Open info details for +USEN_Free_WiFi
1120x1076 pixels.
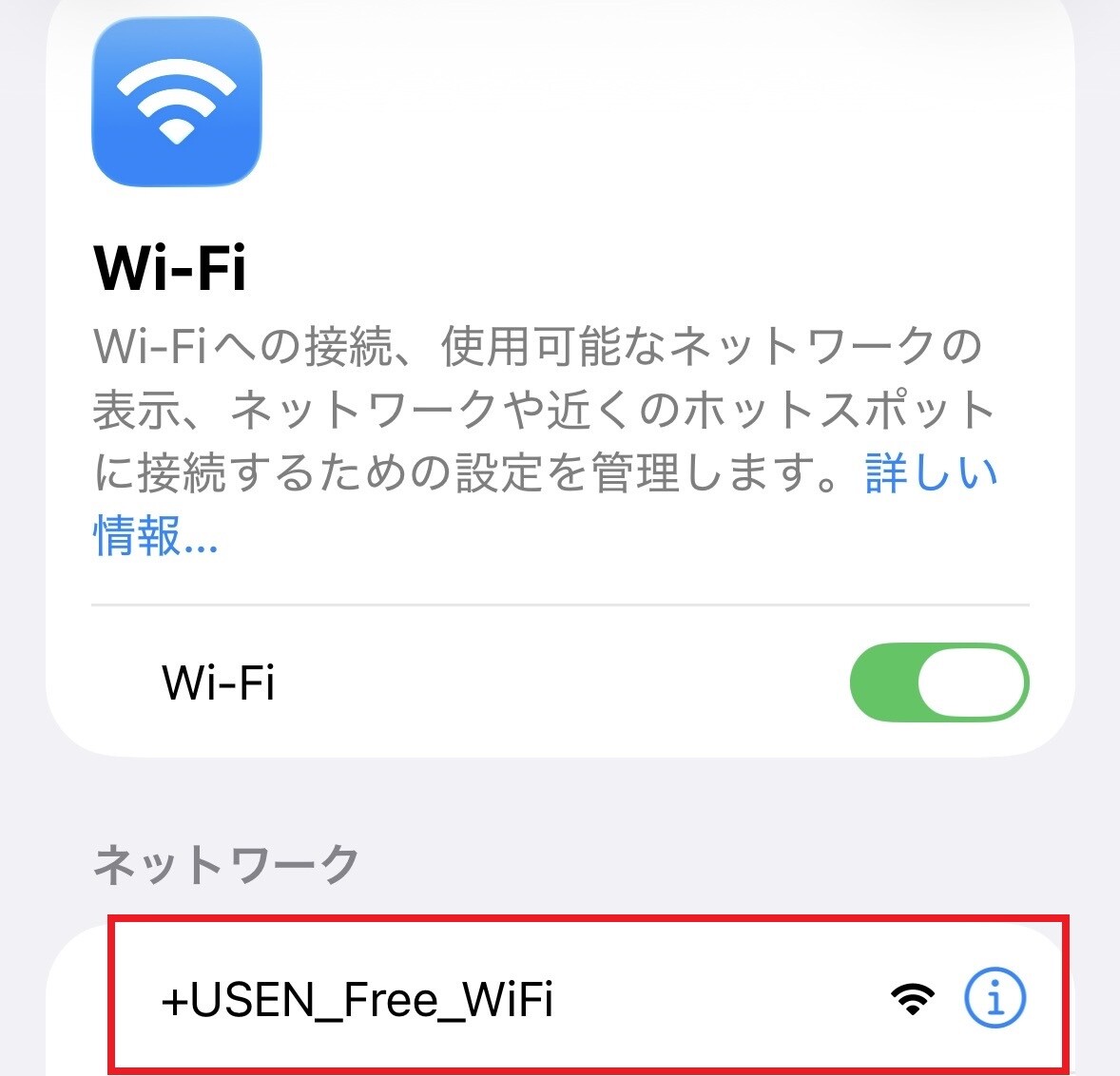coord(994,999)
